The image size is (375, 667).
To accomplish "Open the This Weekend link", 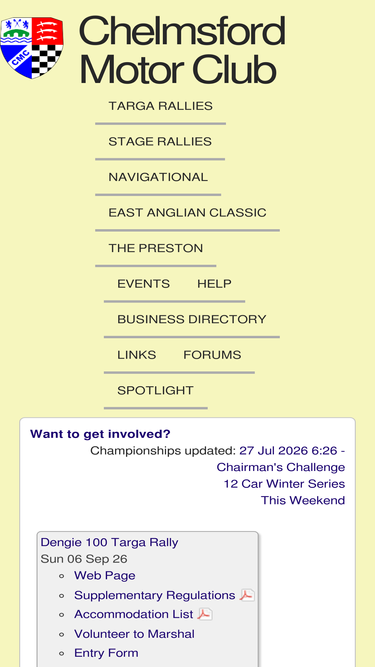I will tap(303, 500).
